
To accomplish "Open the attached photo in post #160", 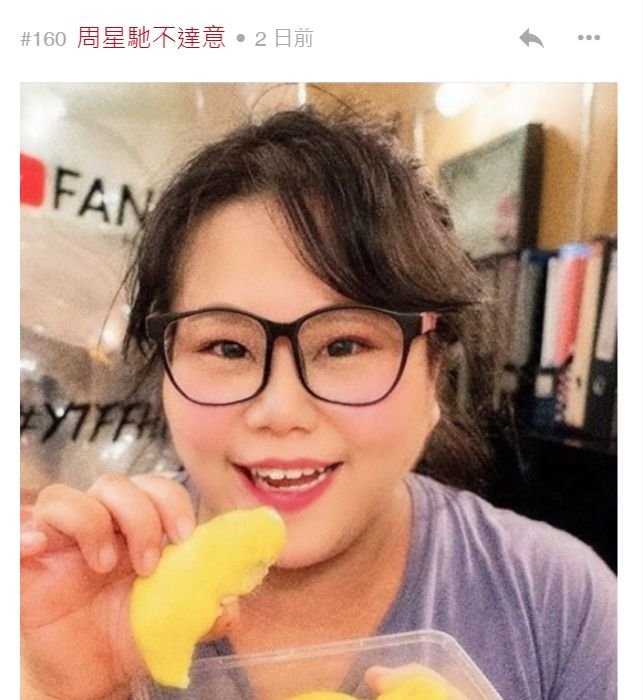I will click(319, 390).
